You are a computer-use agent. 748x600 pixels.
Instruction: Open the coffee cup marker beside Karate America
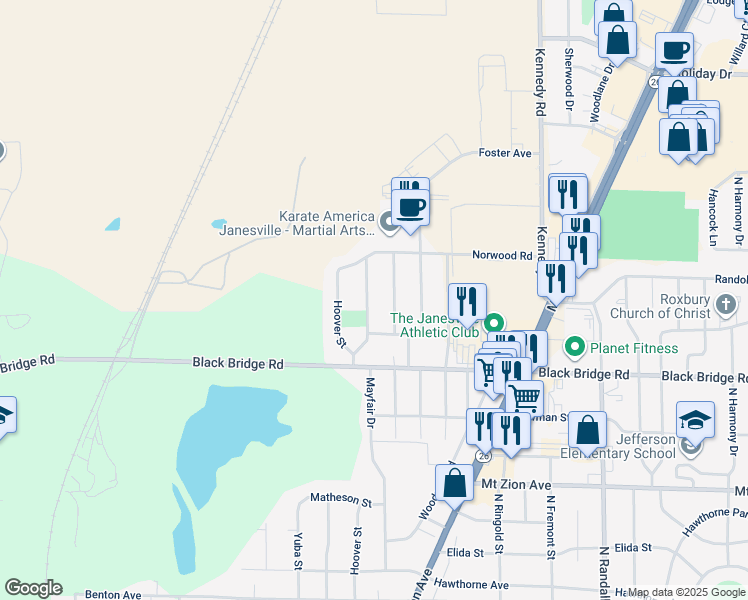tap(410, 211)
